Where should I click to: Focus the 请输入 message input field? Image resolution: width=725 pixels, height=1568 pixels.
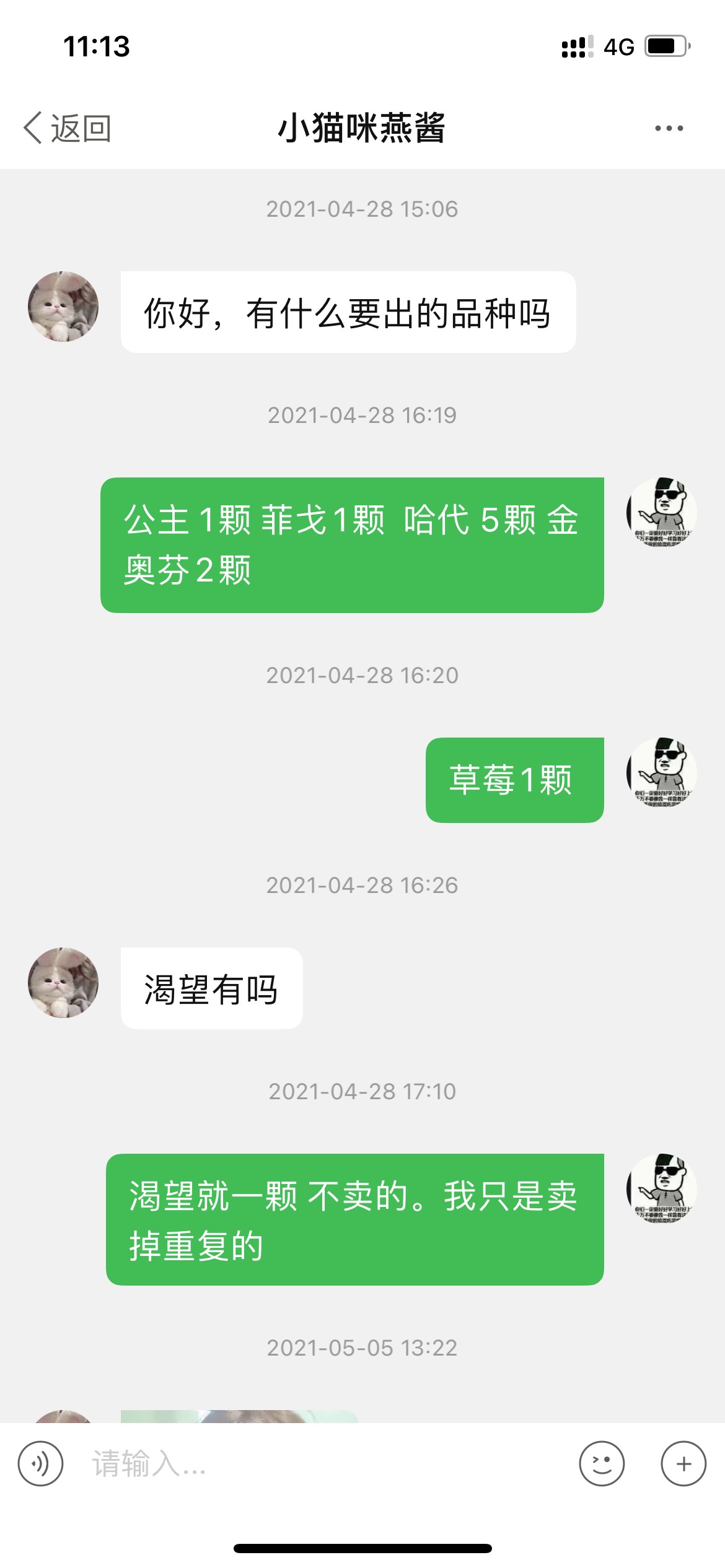[322, 1463]
